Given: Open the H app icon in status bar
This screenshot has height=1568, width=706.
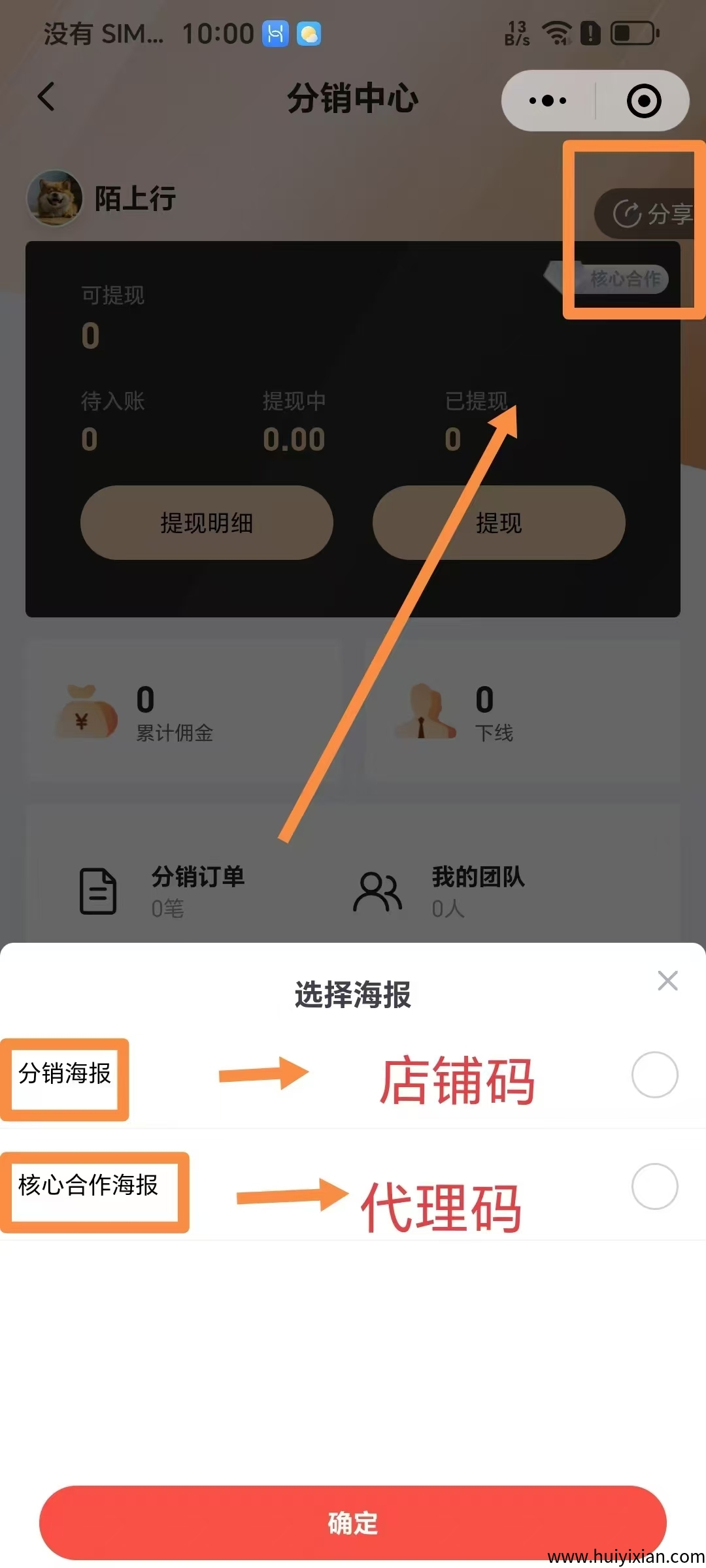Looking at the screenshot, I should [x=275, y=32].
